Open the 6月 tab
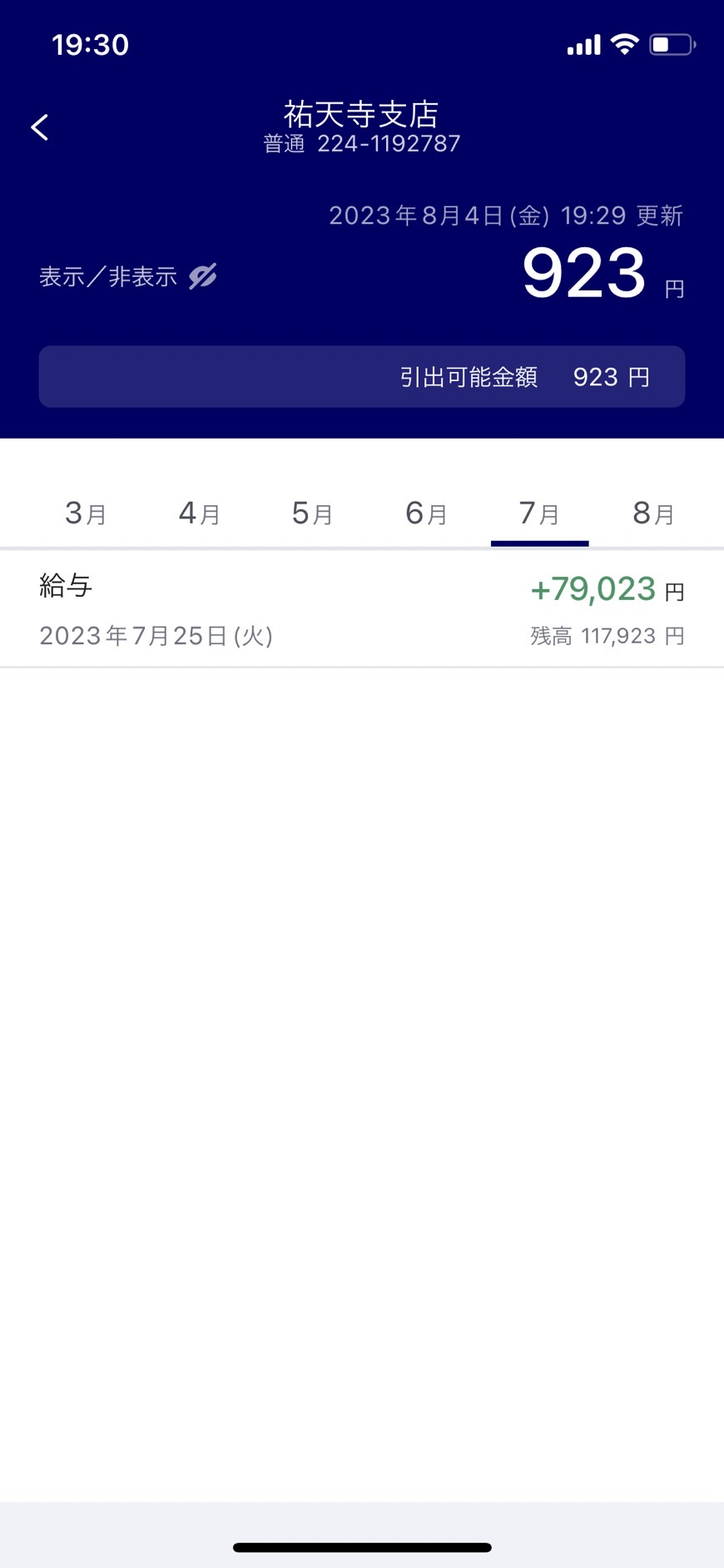 click(427, 514)
